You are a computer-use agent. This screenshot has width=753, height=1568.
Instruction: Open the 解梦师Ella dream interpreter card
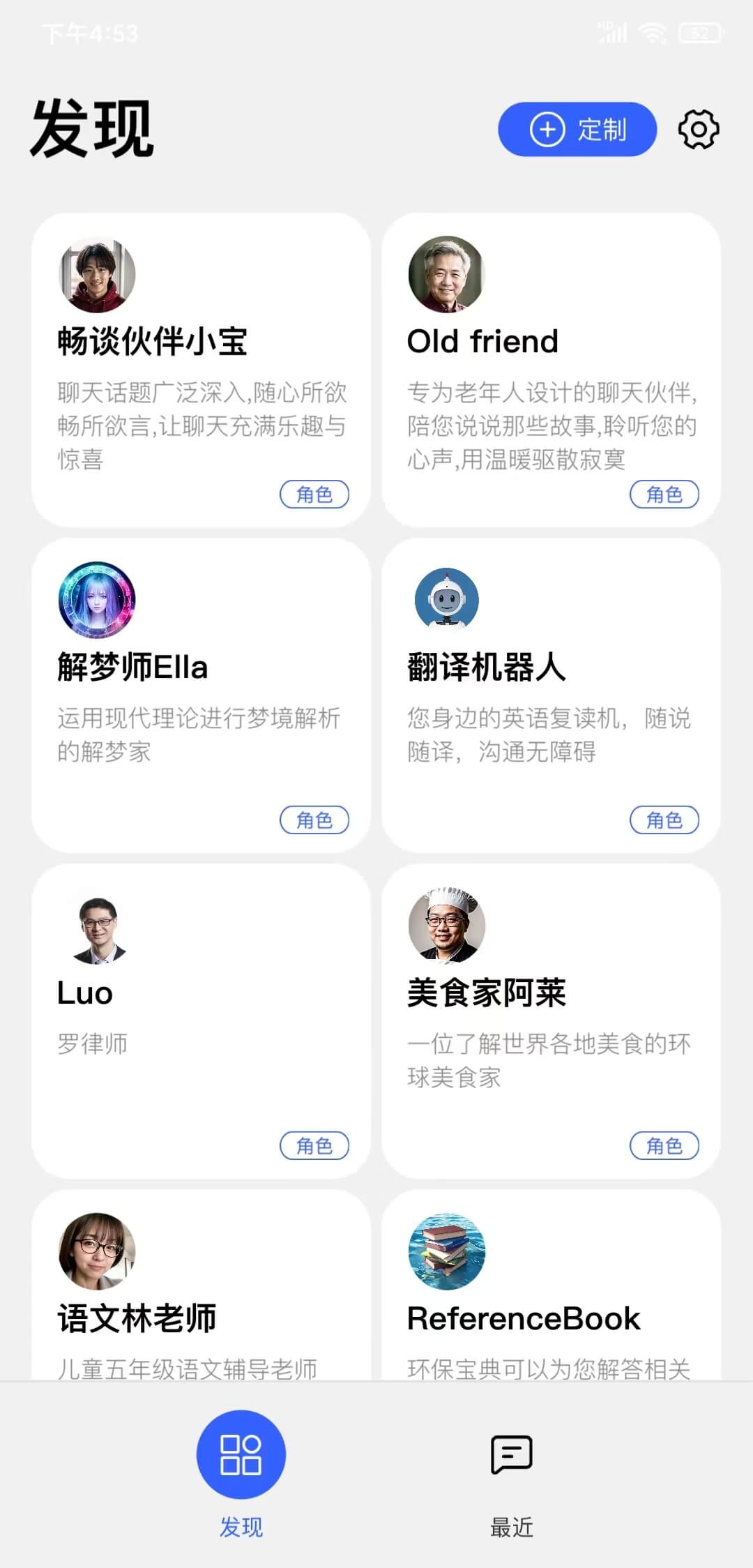pyautogui.click(x=201, y=695)
